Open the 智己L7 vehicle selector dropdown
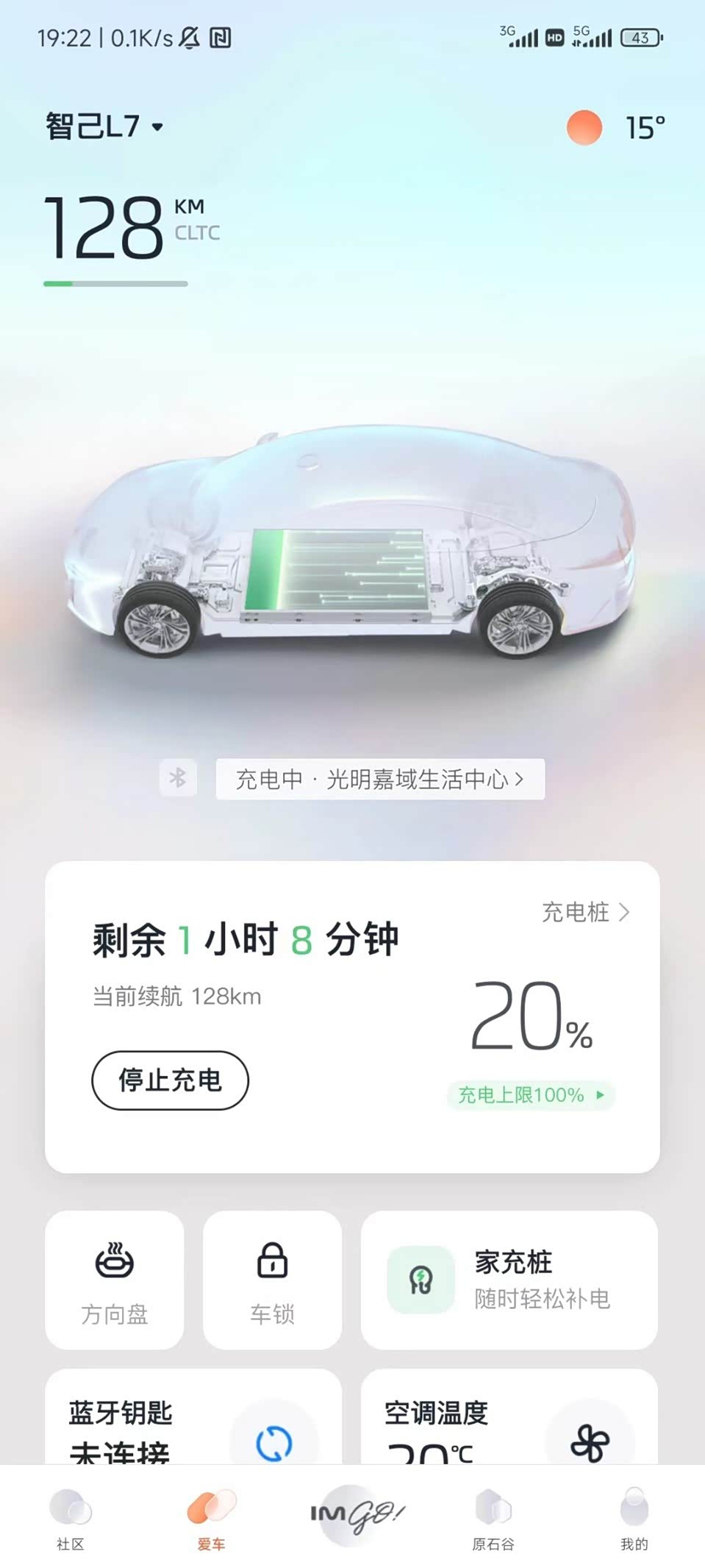The height and width of the screenshot is (1568, 705). (x=104, y=126)
